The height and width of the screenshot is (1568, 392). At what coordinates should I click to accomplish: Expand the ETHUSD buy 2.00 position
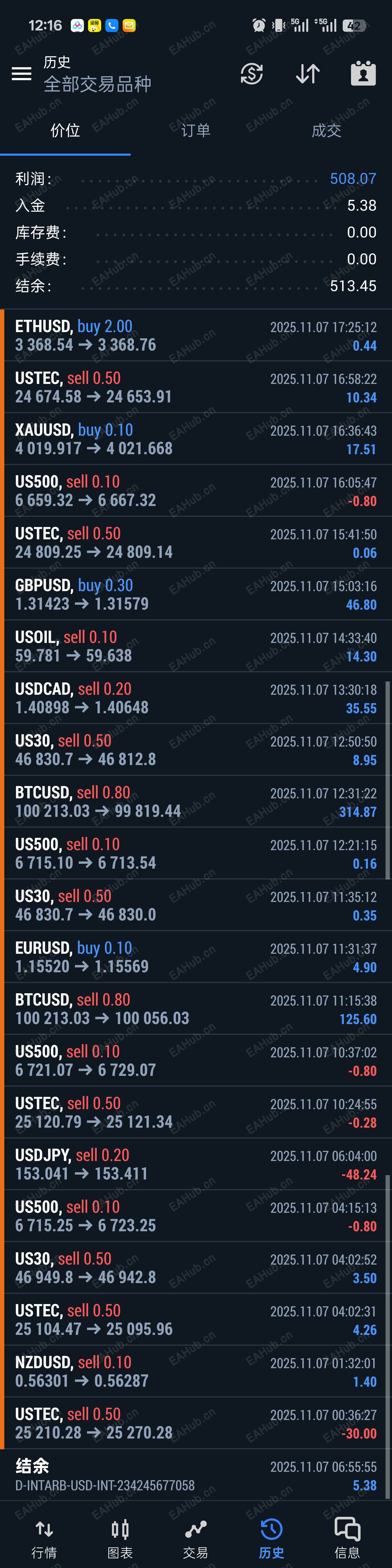point(195,335)
